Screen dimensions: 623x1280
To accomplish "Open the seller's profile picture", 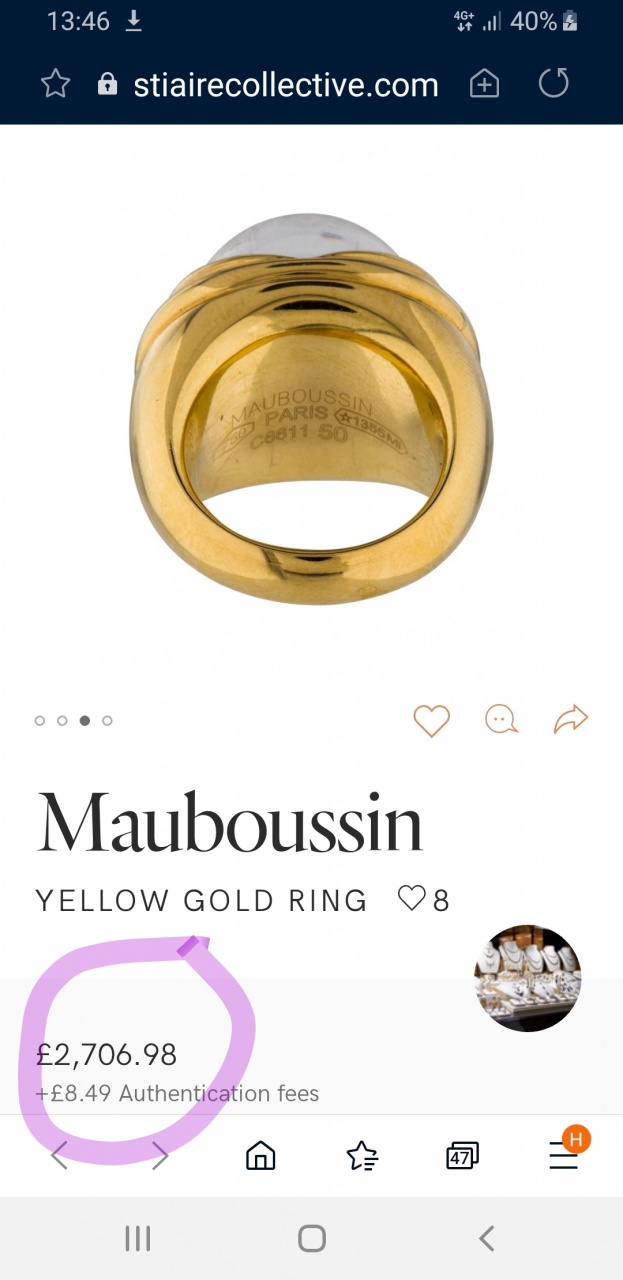I will 527,978.
